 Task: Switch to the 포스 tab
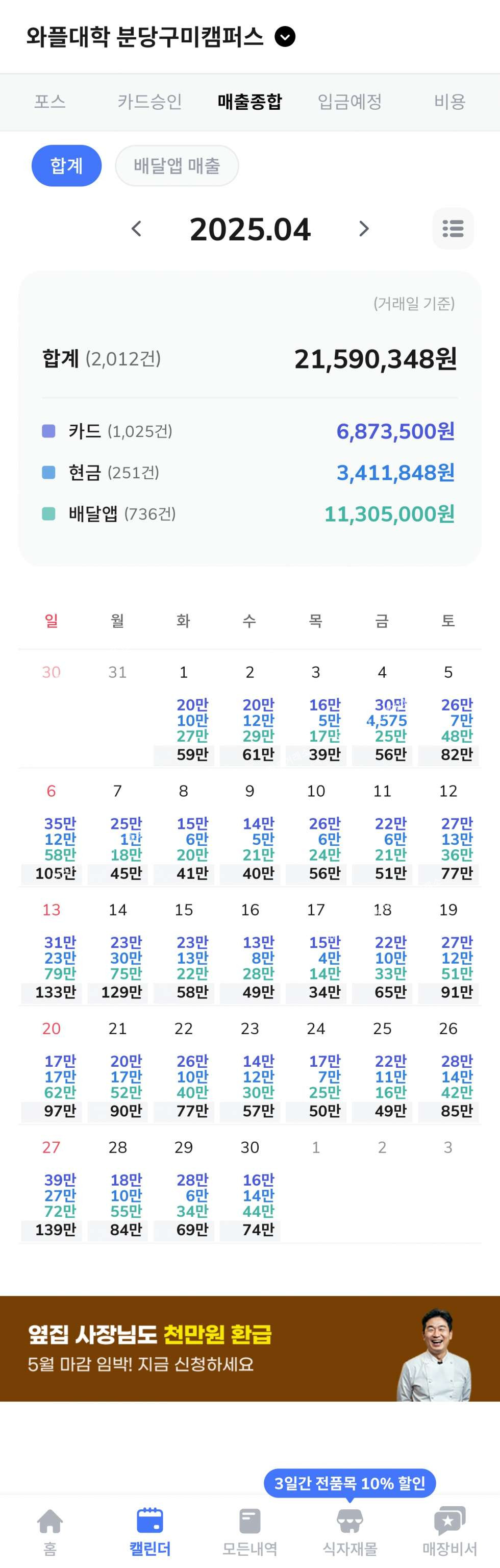[50, 102]
